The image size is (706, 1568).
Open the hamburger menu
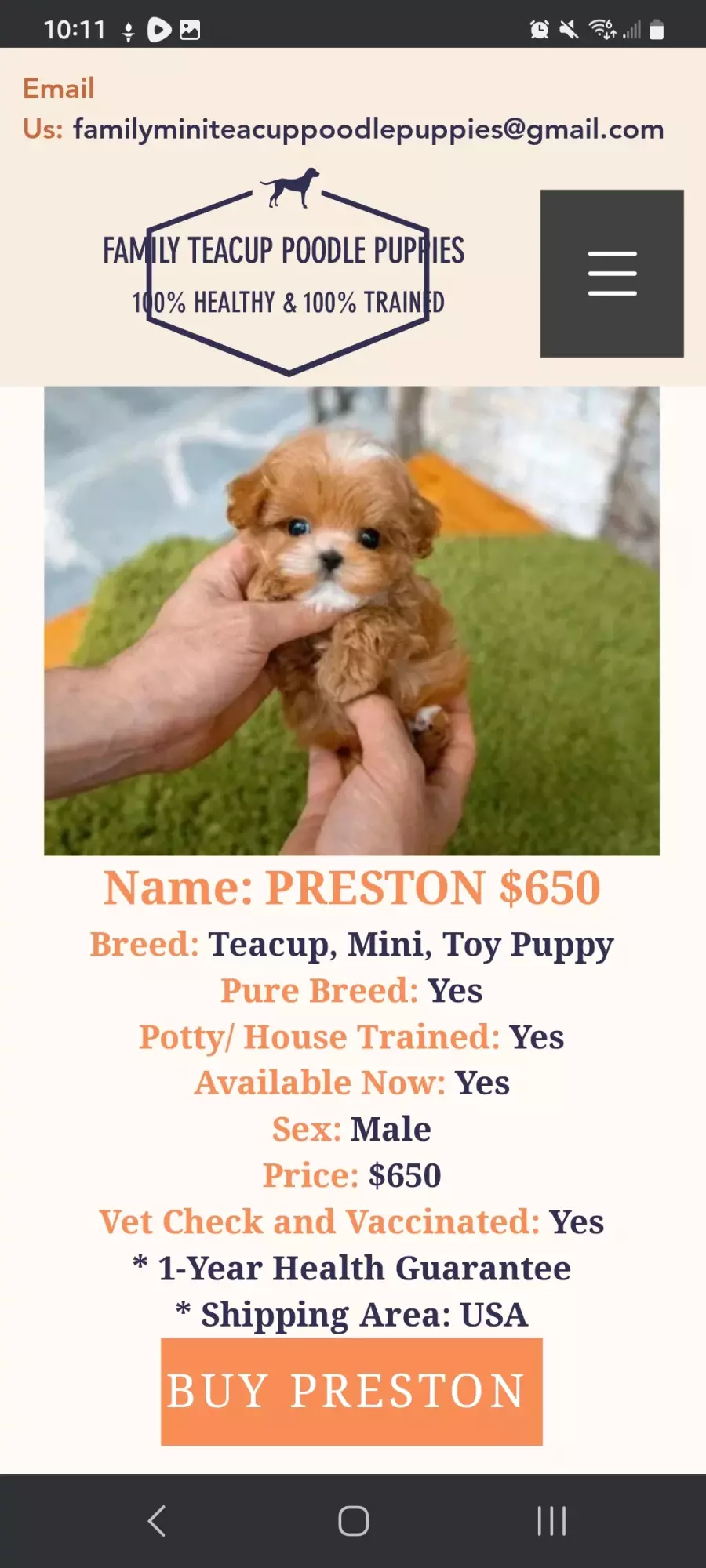point(612,273)
